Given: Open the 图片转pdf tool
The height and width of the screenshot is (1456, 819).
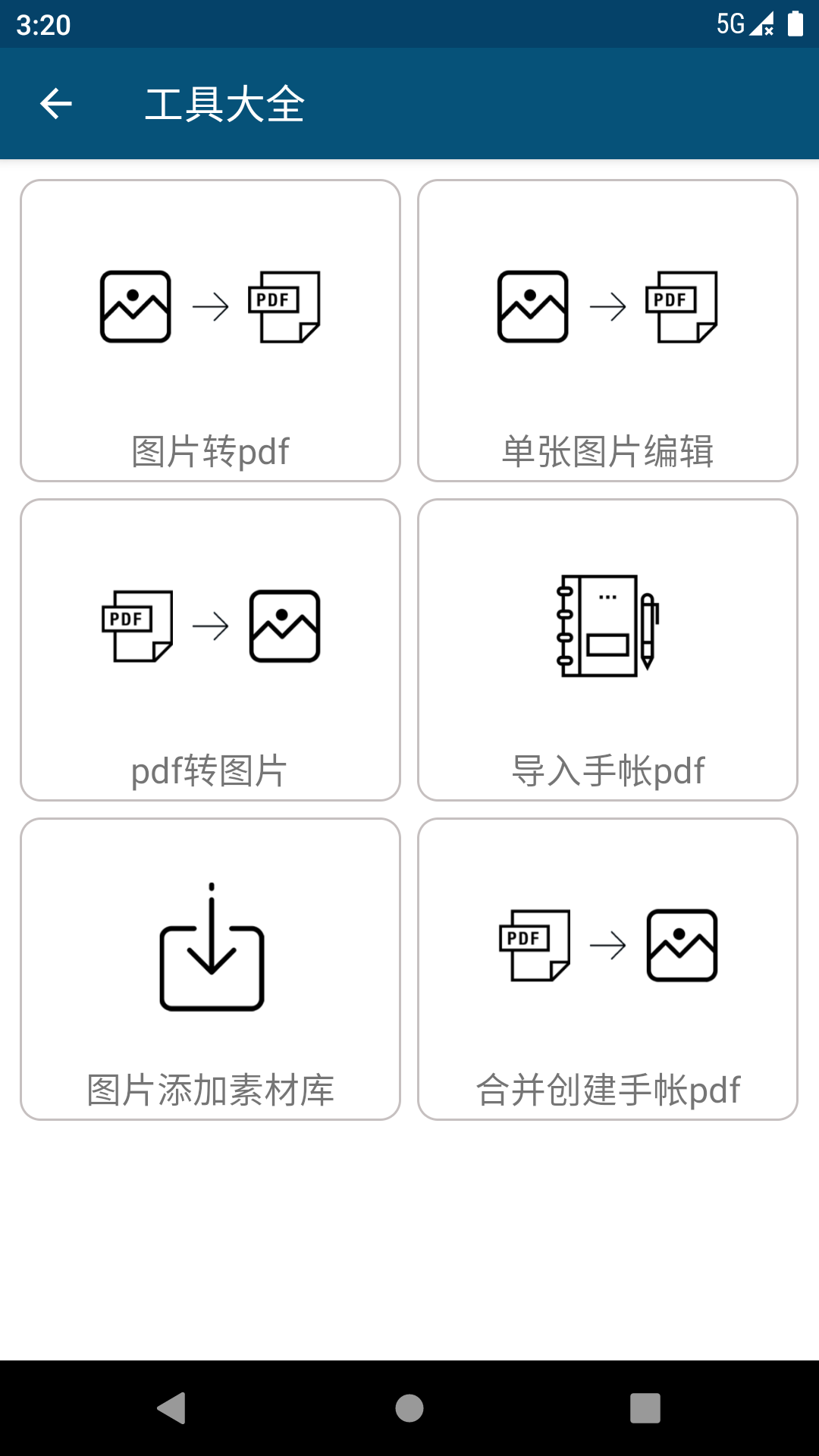Looking at the screenshot, I should [x=210, y=331].
